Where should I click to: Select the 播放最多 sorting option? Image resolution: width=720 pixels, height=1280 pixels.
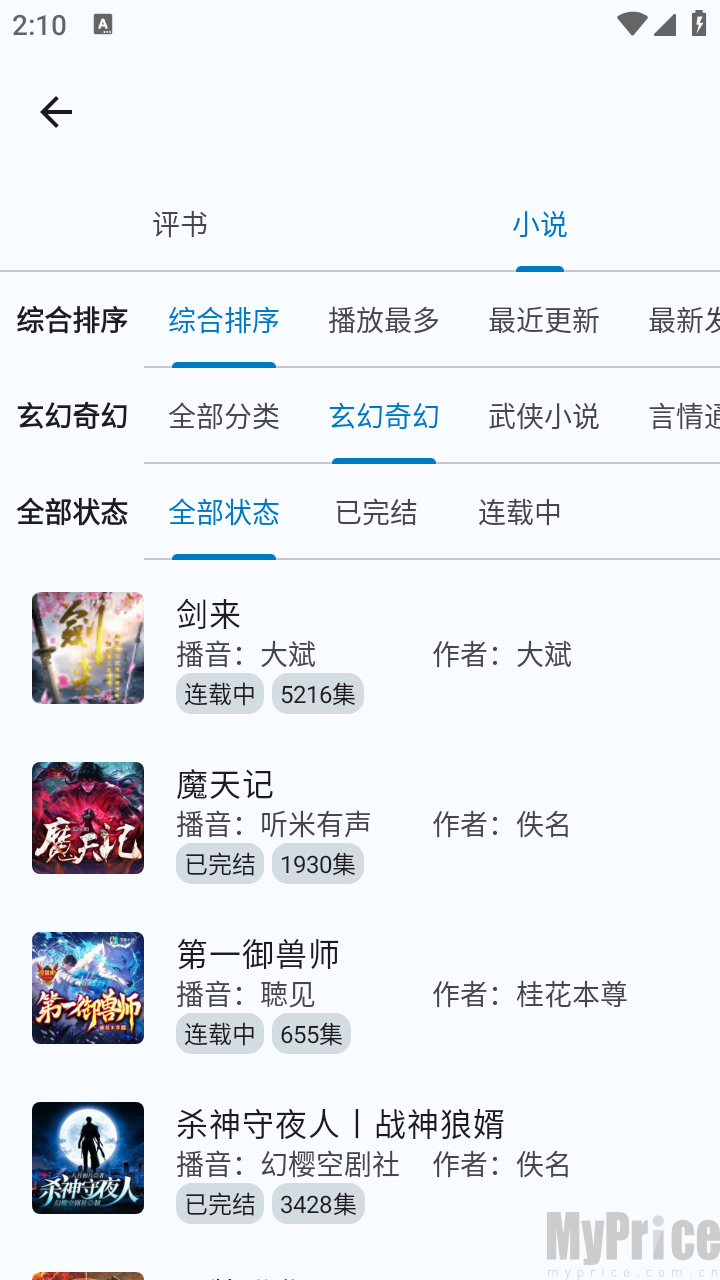[x=383, y=321]
